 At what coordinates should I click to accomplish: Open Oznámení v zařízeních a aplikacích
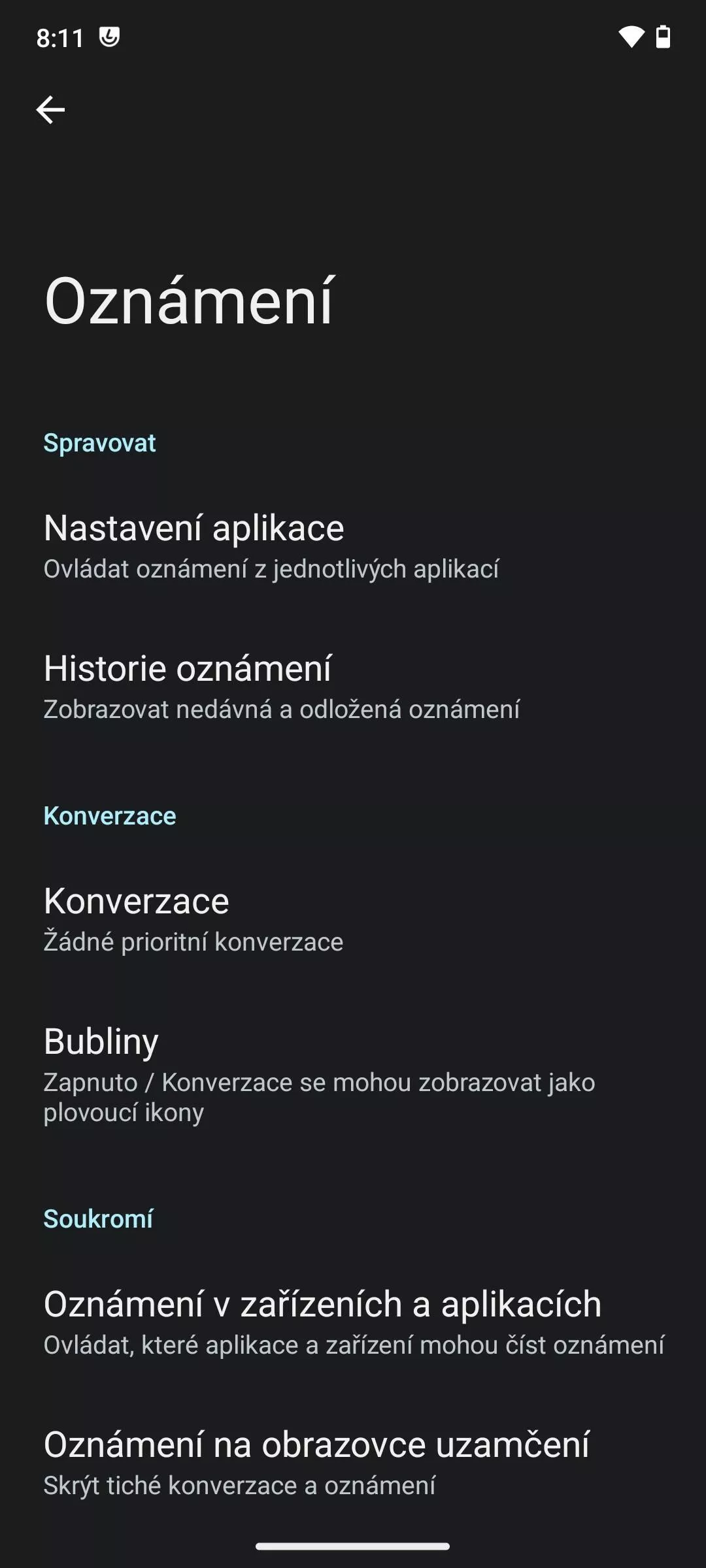point(353,1322)
